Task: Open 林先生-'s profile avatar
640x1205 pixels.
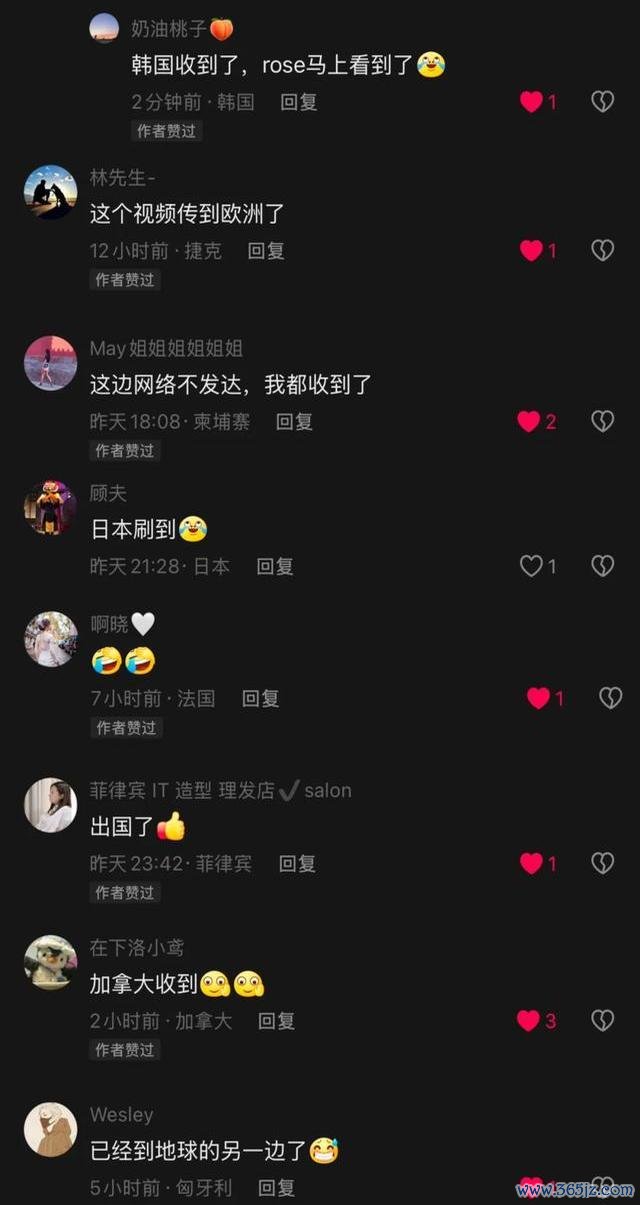Action: pos(50,192)
